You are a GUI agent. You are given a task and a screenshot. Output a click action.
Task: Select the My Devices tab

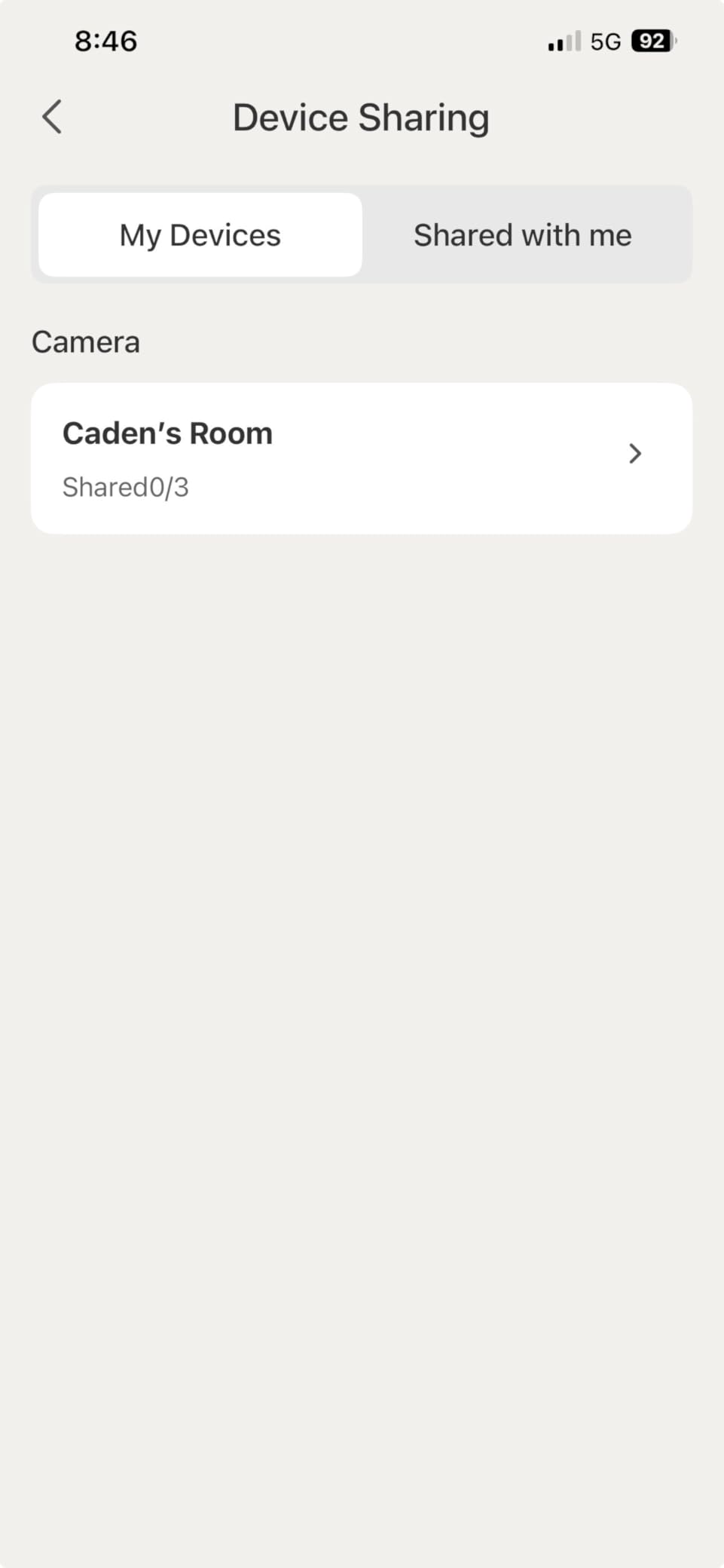point(200,235)
